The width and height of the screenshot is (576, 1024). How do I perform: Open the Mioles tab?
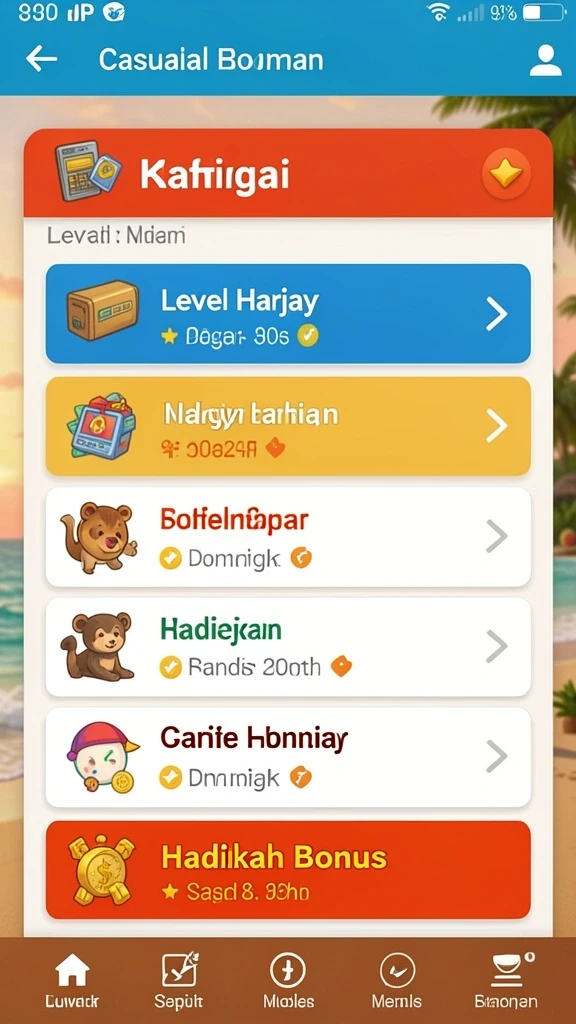288,980
